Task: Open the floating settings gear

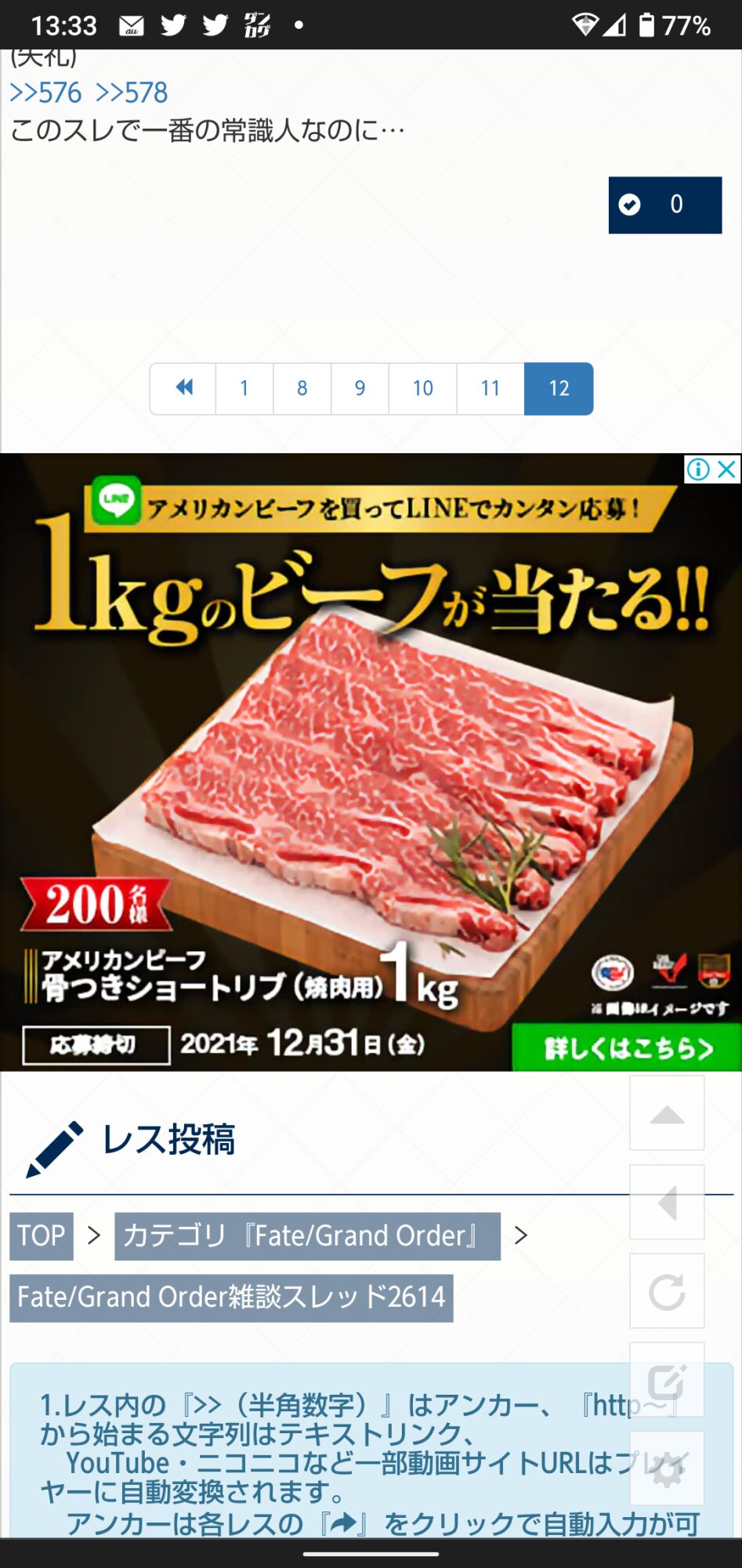Action: click(x=667, y=1468)
